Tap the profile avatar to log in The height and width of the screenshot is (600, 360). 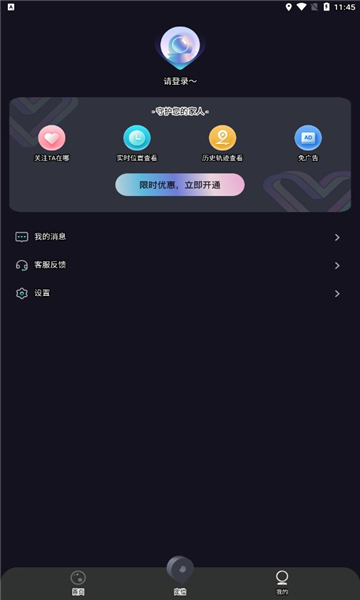[180, 47]
